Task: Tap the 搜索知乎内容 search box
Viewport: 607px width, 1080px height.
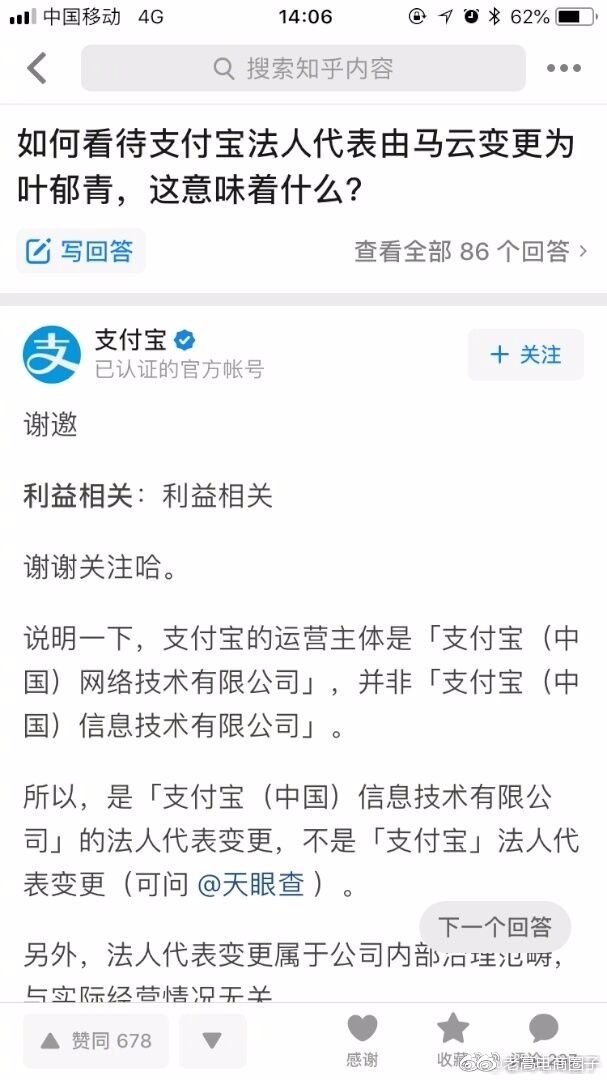Action: pos(303,68)
